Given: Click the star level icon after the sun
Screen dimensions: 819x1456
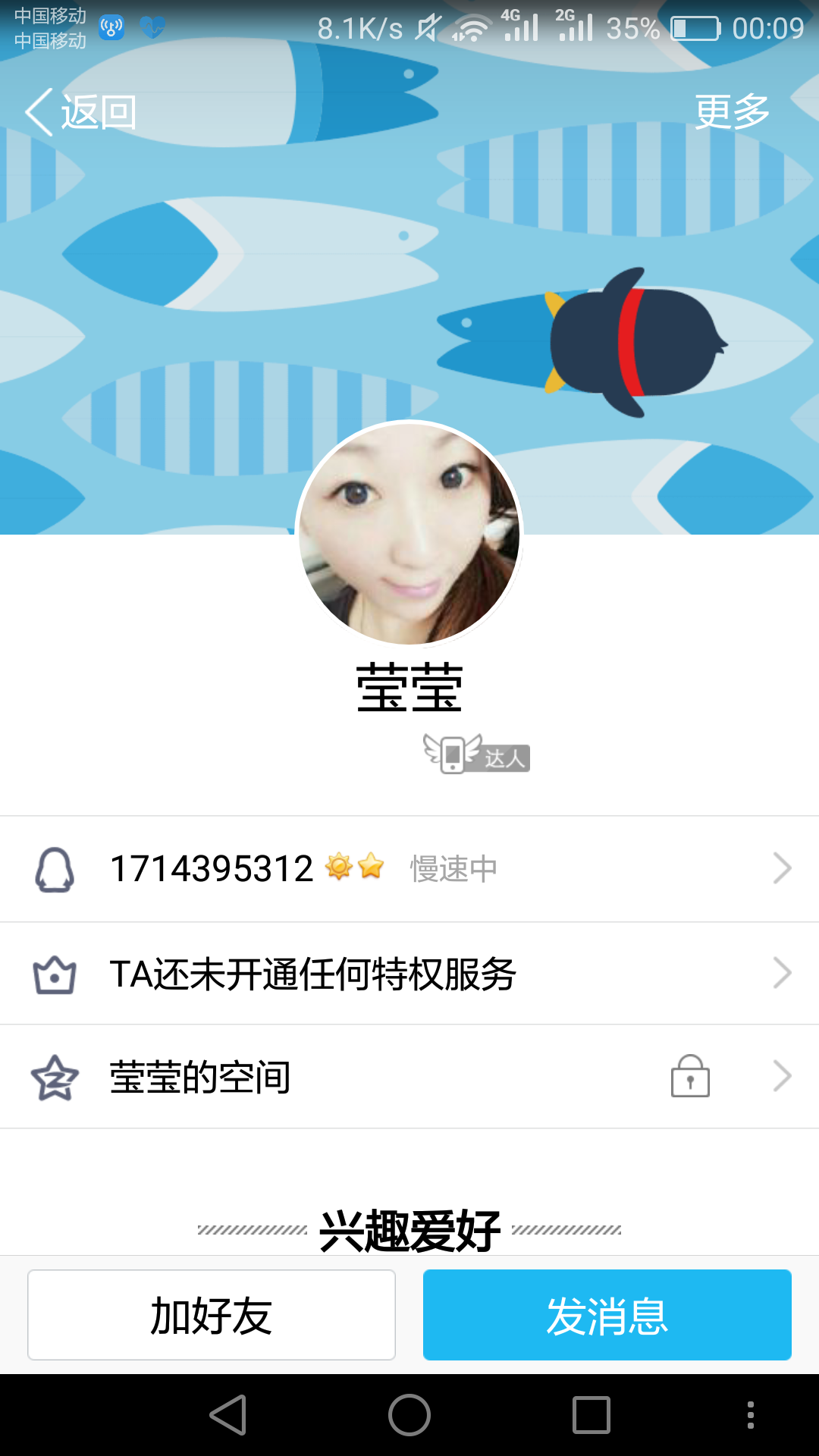Looking at the screenshot, I should tap(372, 865).
